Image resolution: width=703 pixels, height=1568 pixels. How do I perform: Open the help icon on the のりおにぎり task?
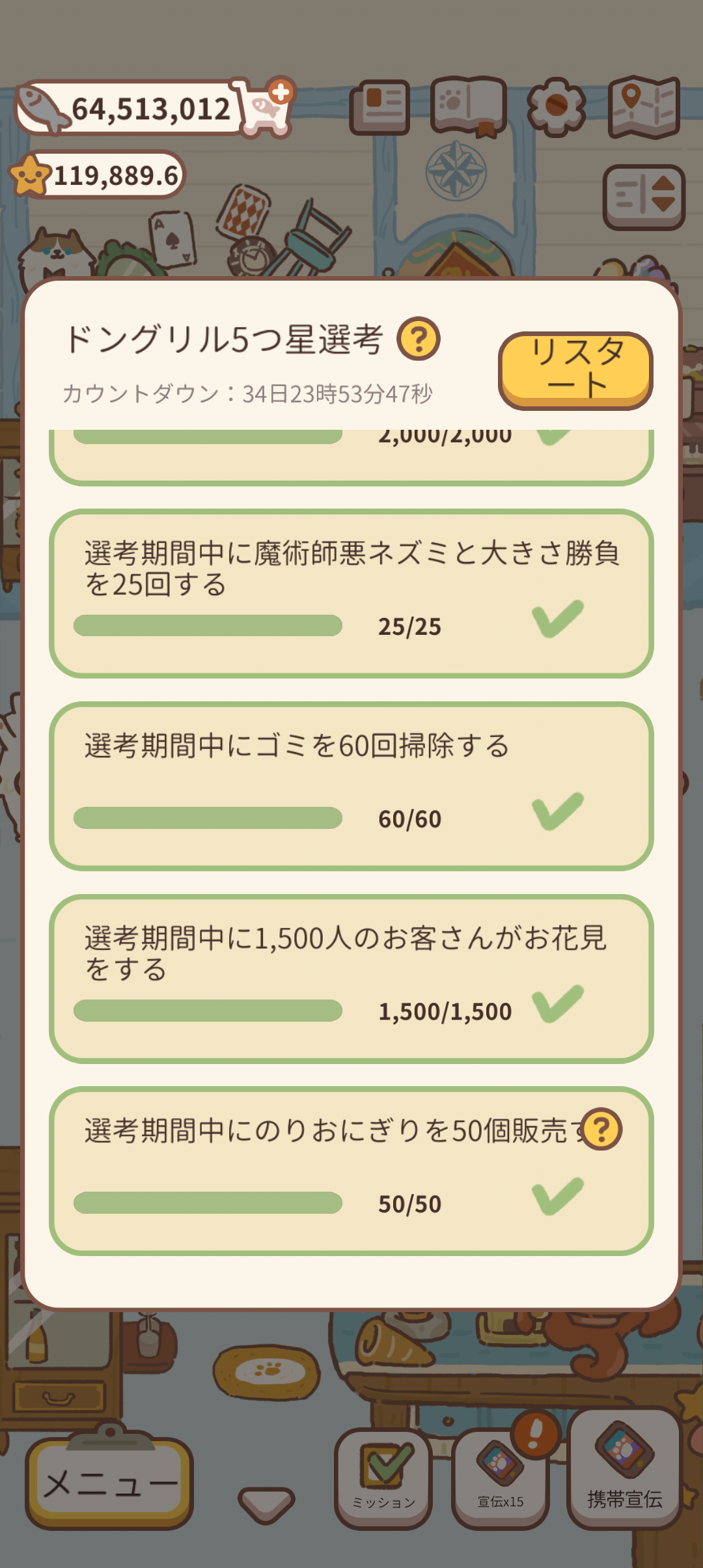[601, 1129]
